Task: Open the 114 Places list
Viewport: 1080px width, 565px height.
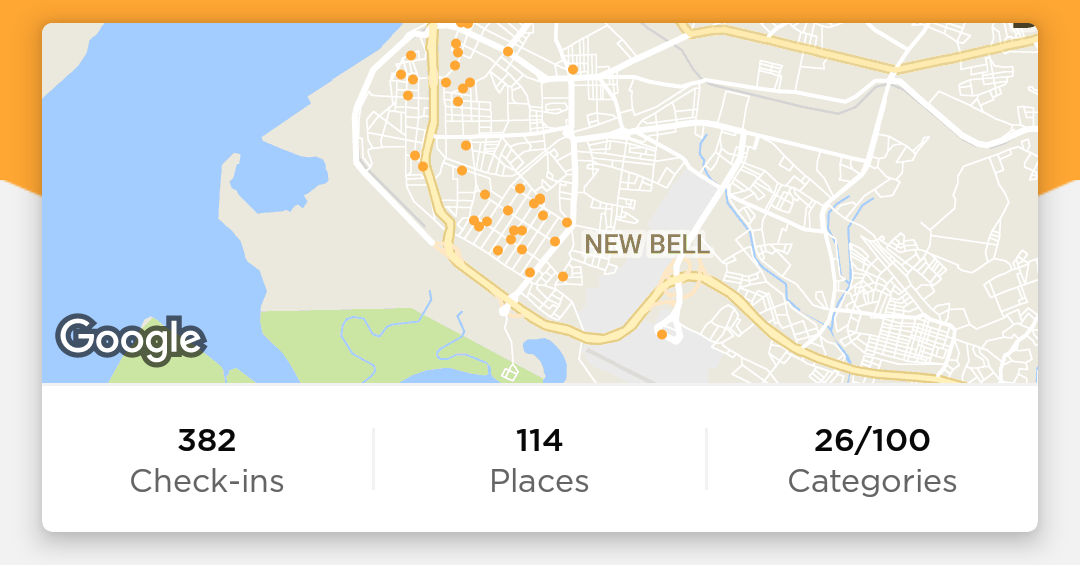Action: (539, 460)
